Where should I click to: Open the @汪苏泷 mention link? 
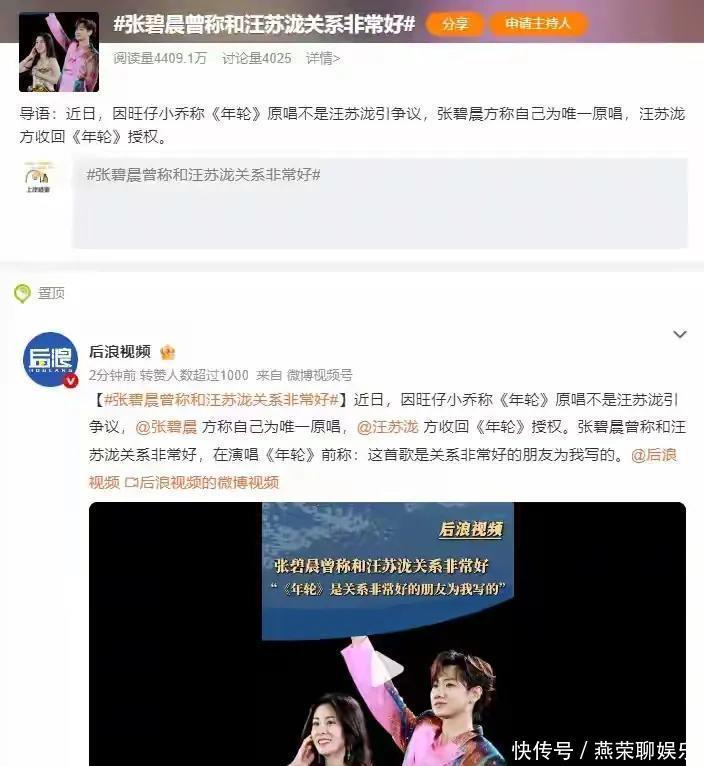coord(388,426)
